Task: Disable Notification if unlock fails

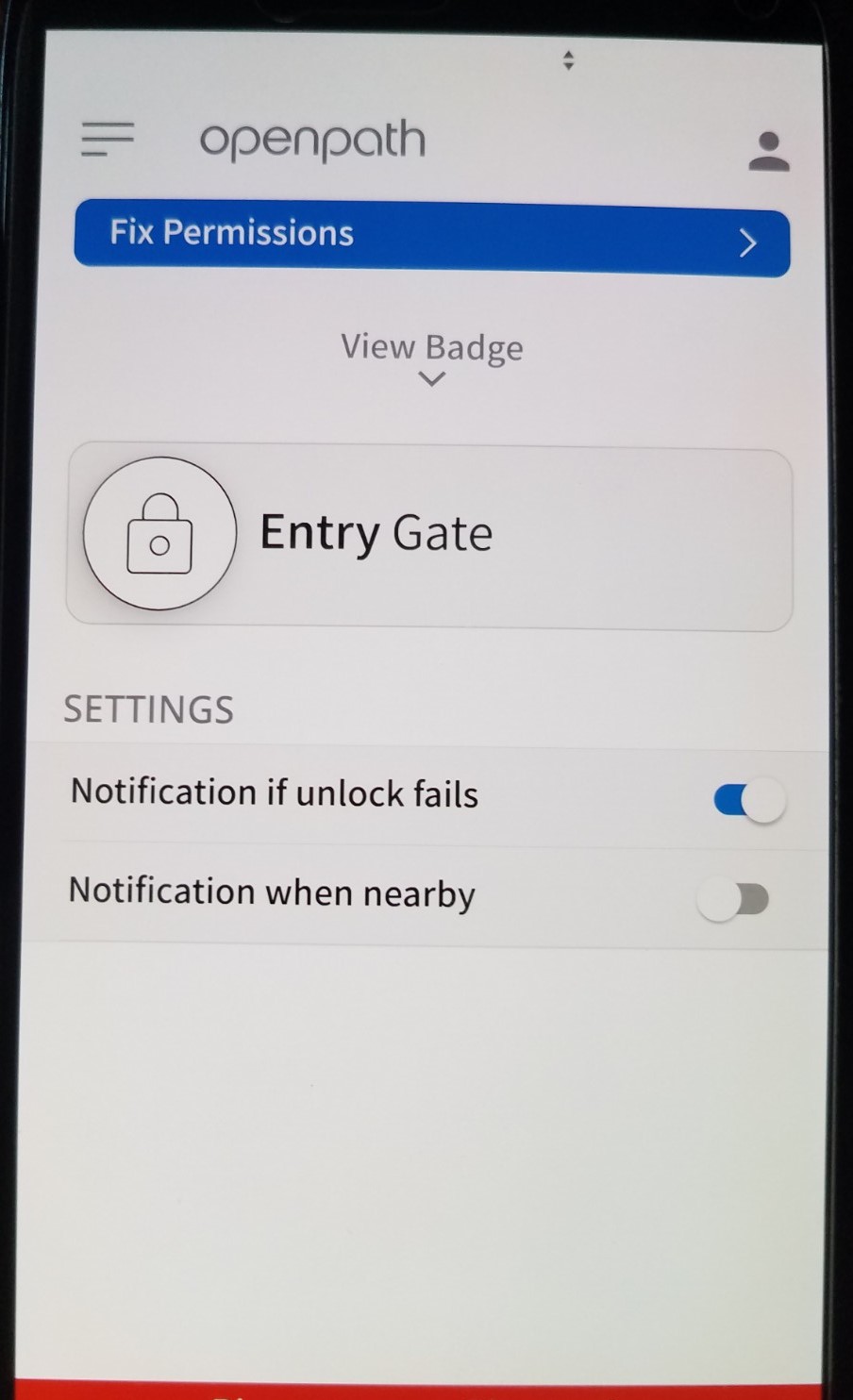Action: (749, 802)
